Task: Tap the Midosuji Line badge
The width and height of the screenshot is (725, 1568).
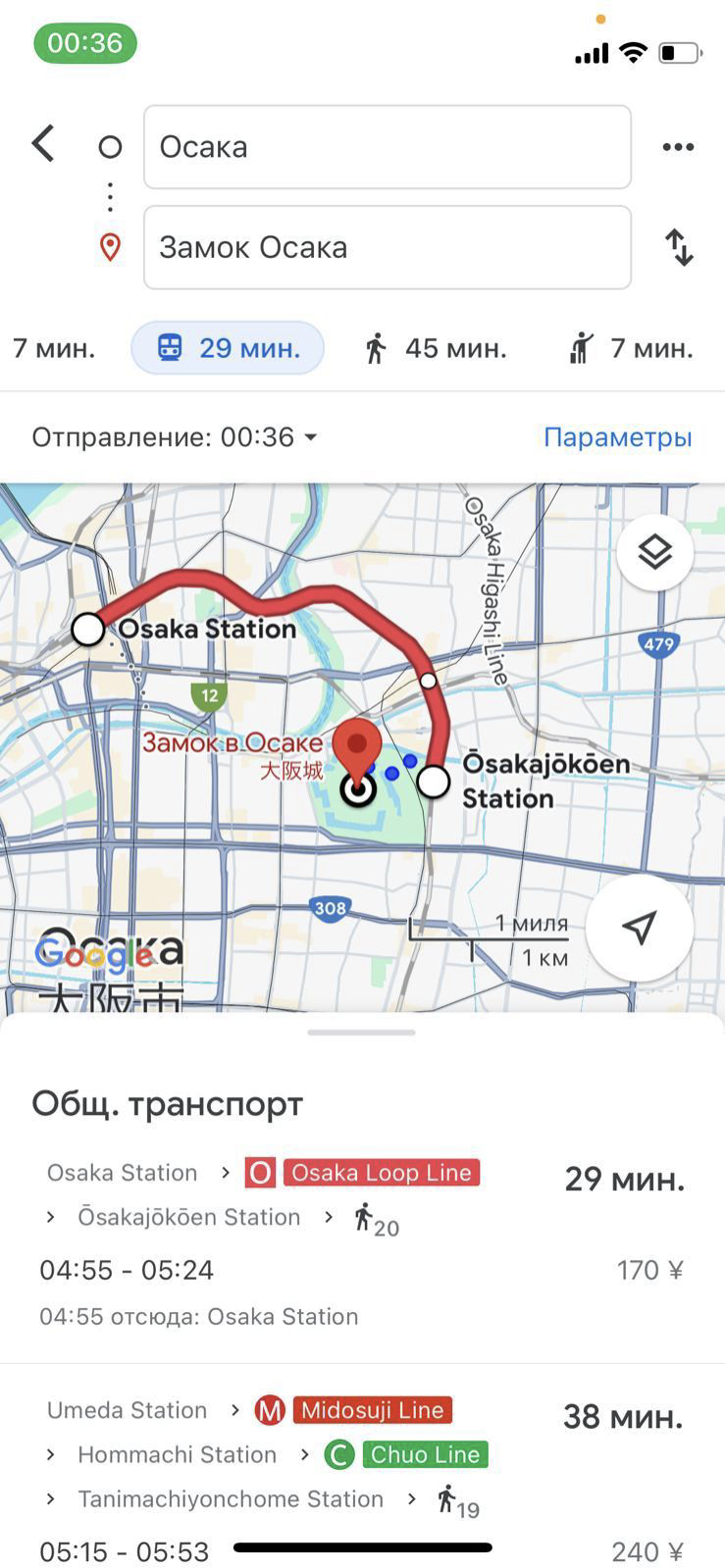Action: click(x=369, y=1410)
